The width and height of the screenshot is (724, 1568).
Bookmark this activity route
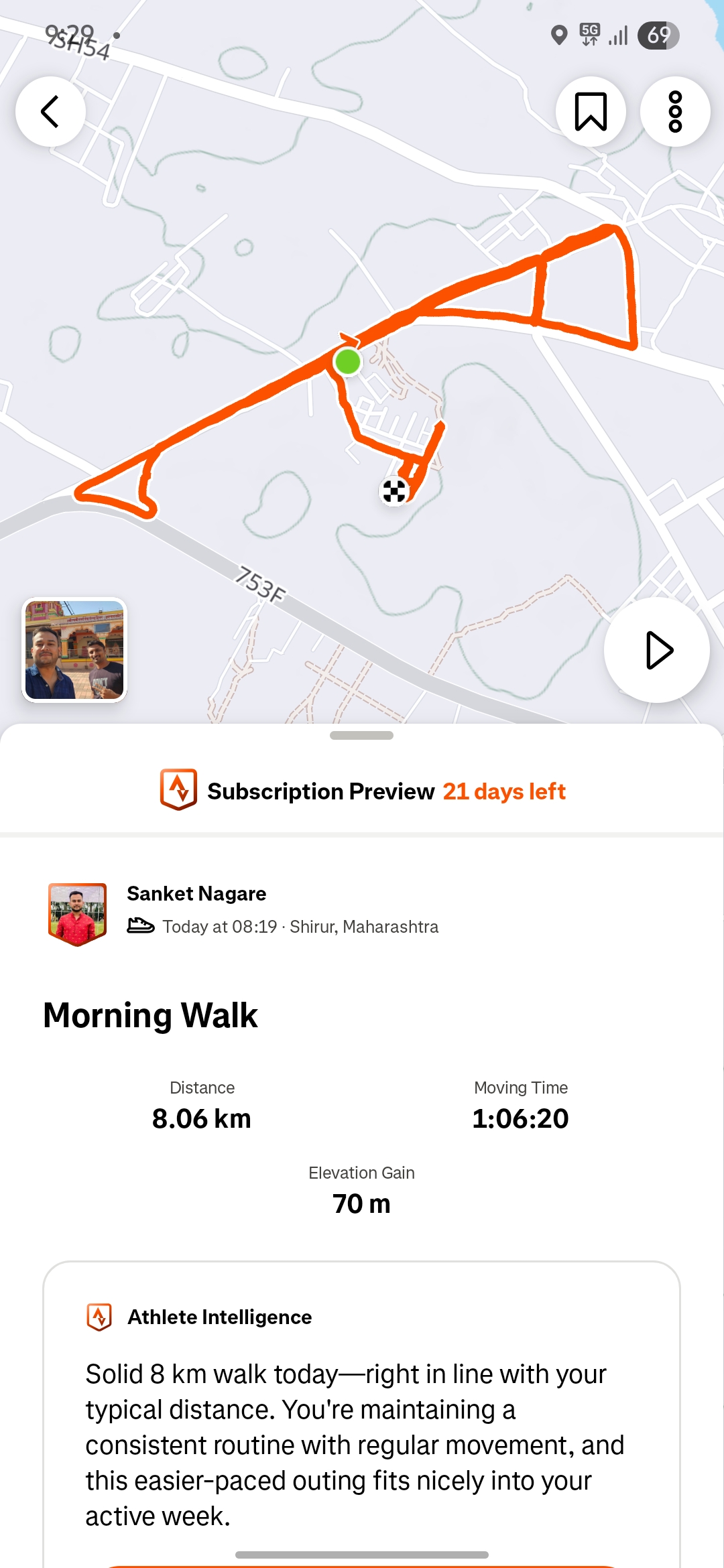coord(591,111)
